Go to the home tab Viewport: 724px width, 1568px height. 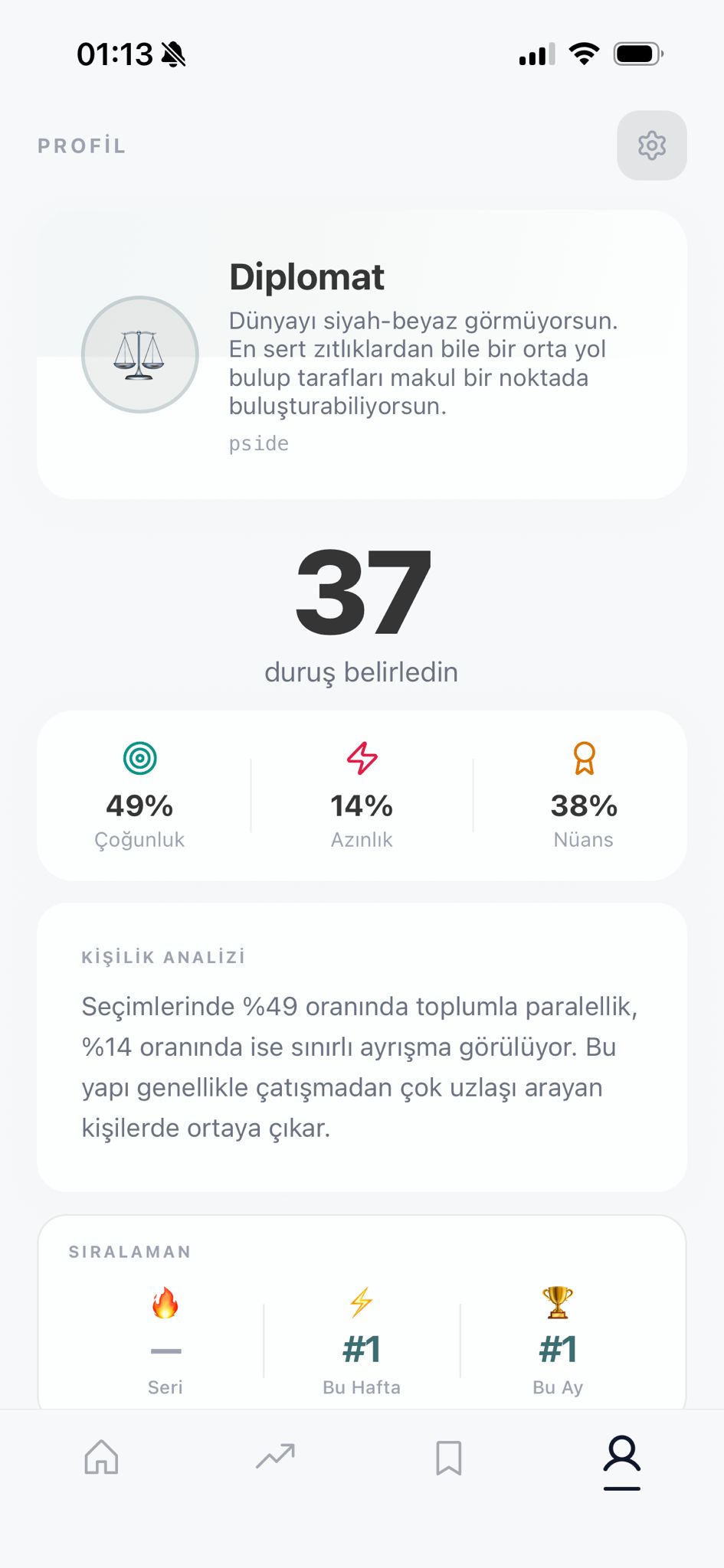[101, 1456]
